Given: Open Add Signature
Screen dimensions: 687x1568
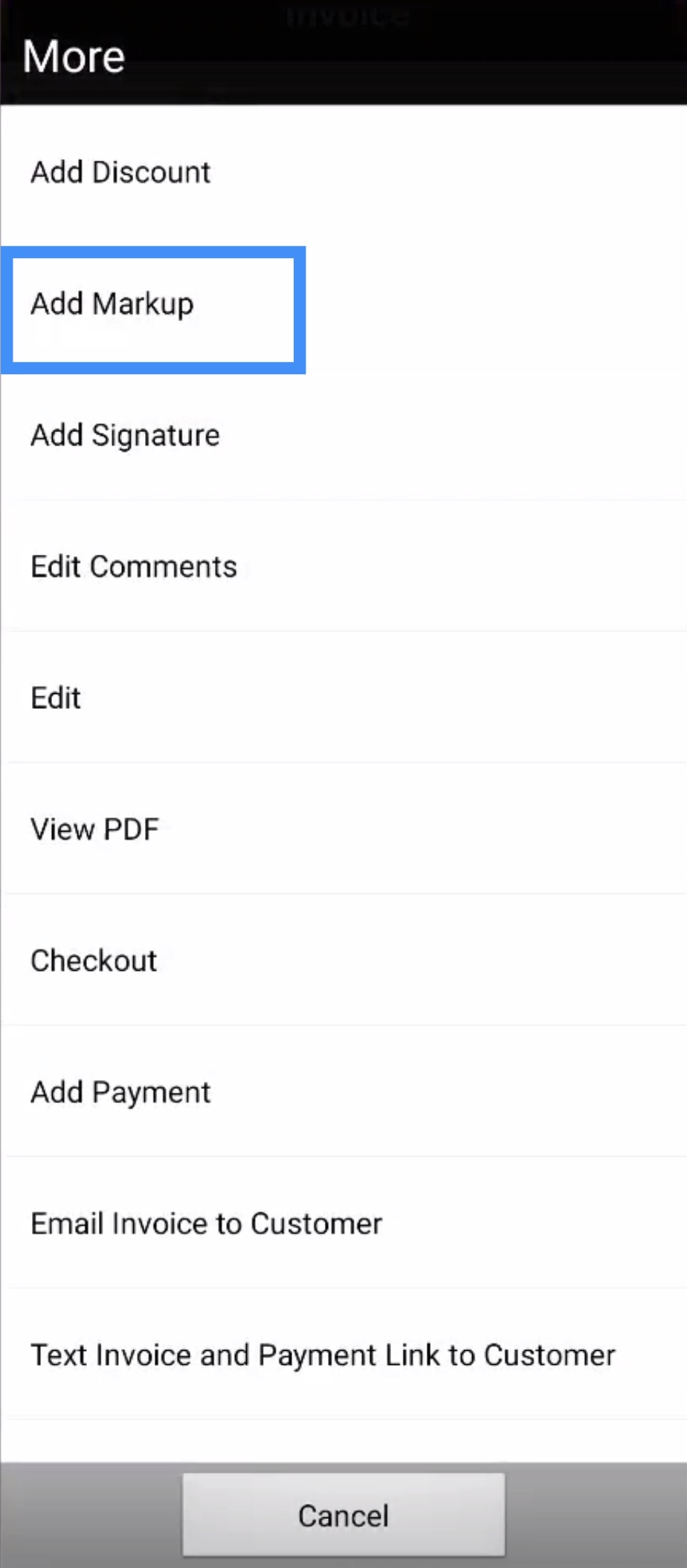Looking at the screenshot, I should [125, 436].
